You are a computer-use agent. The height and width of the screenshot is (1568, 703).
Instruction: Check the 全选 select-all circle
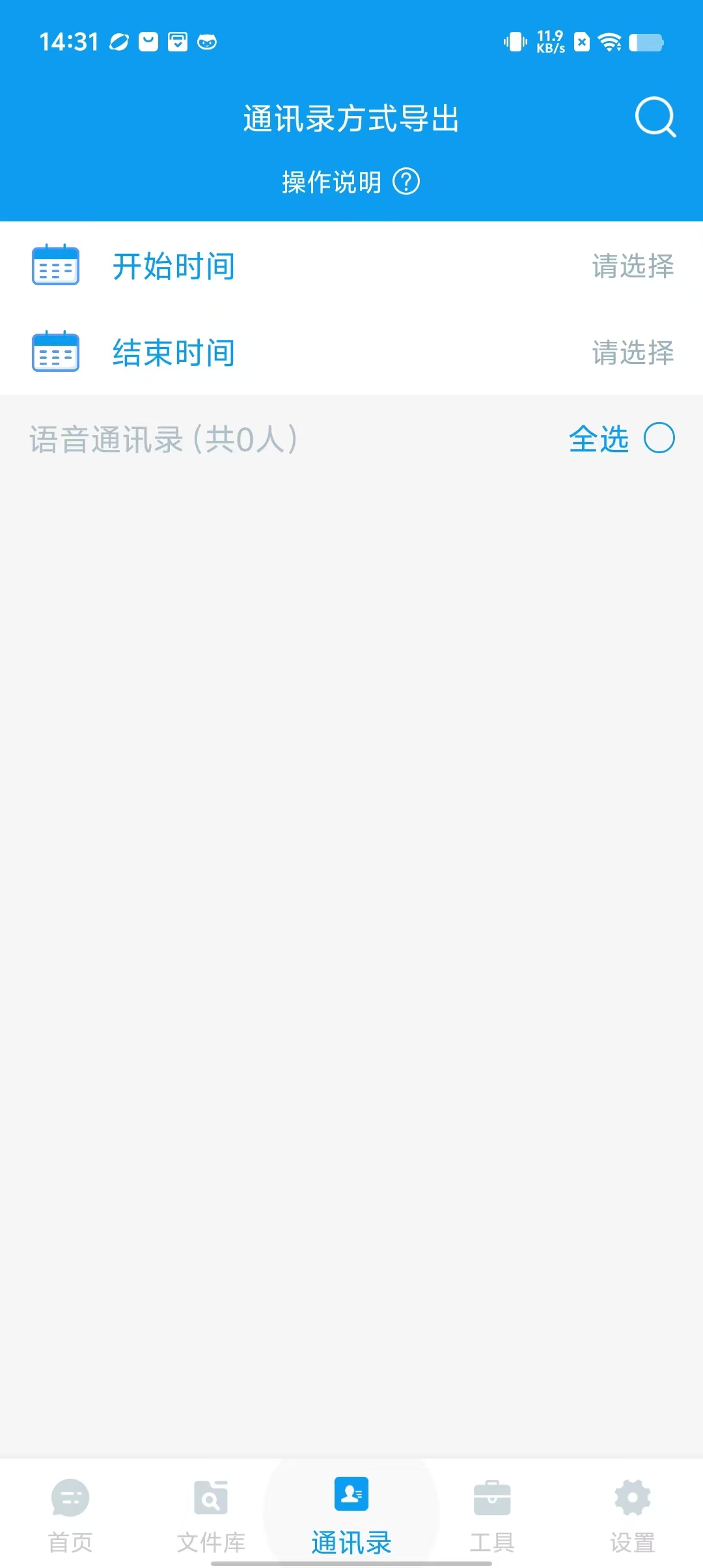point(659,438)
